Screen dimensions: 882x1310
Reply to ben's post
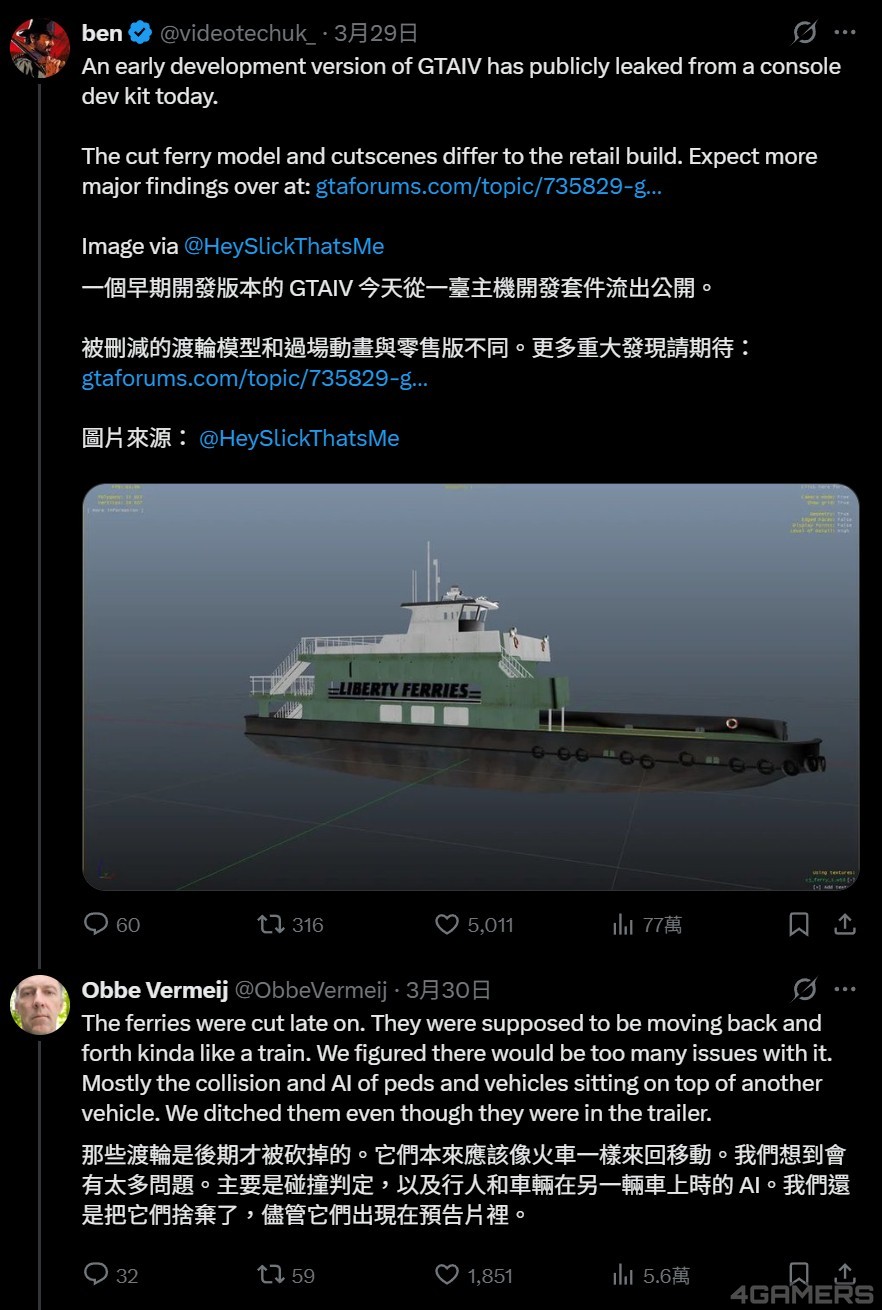click(x=96, y=924)
